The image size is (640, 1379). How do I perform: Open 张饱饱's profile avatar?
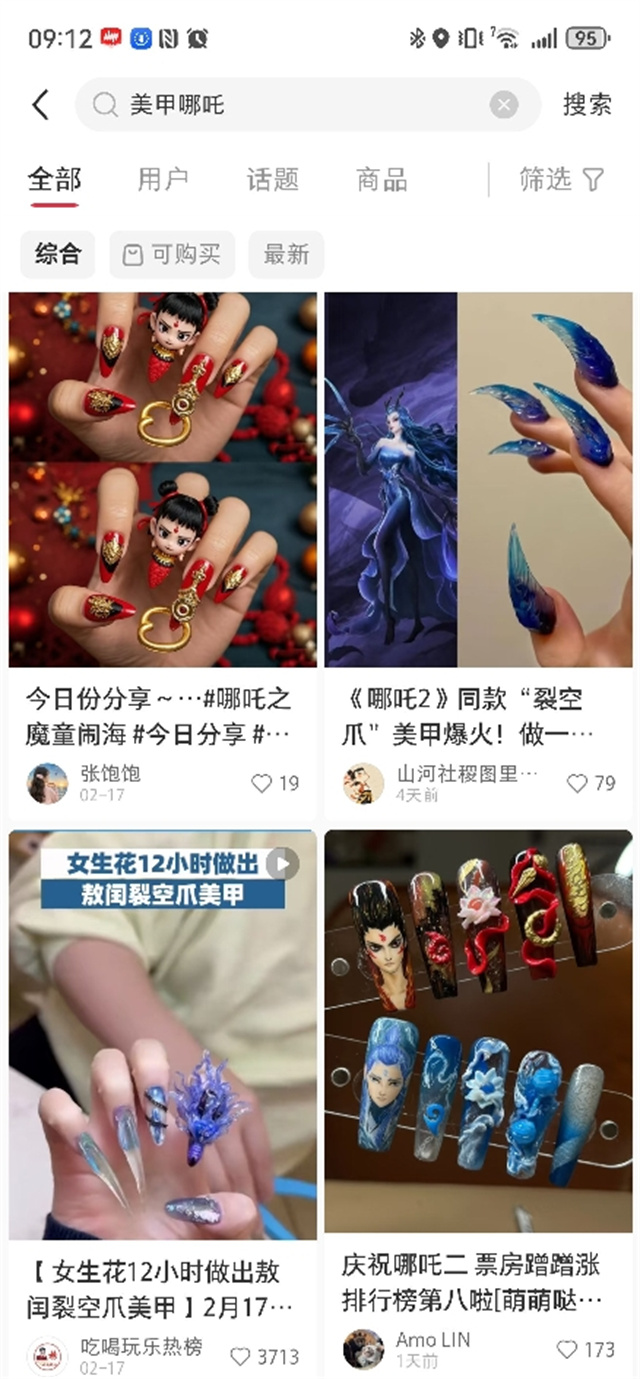pos(47,783)
